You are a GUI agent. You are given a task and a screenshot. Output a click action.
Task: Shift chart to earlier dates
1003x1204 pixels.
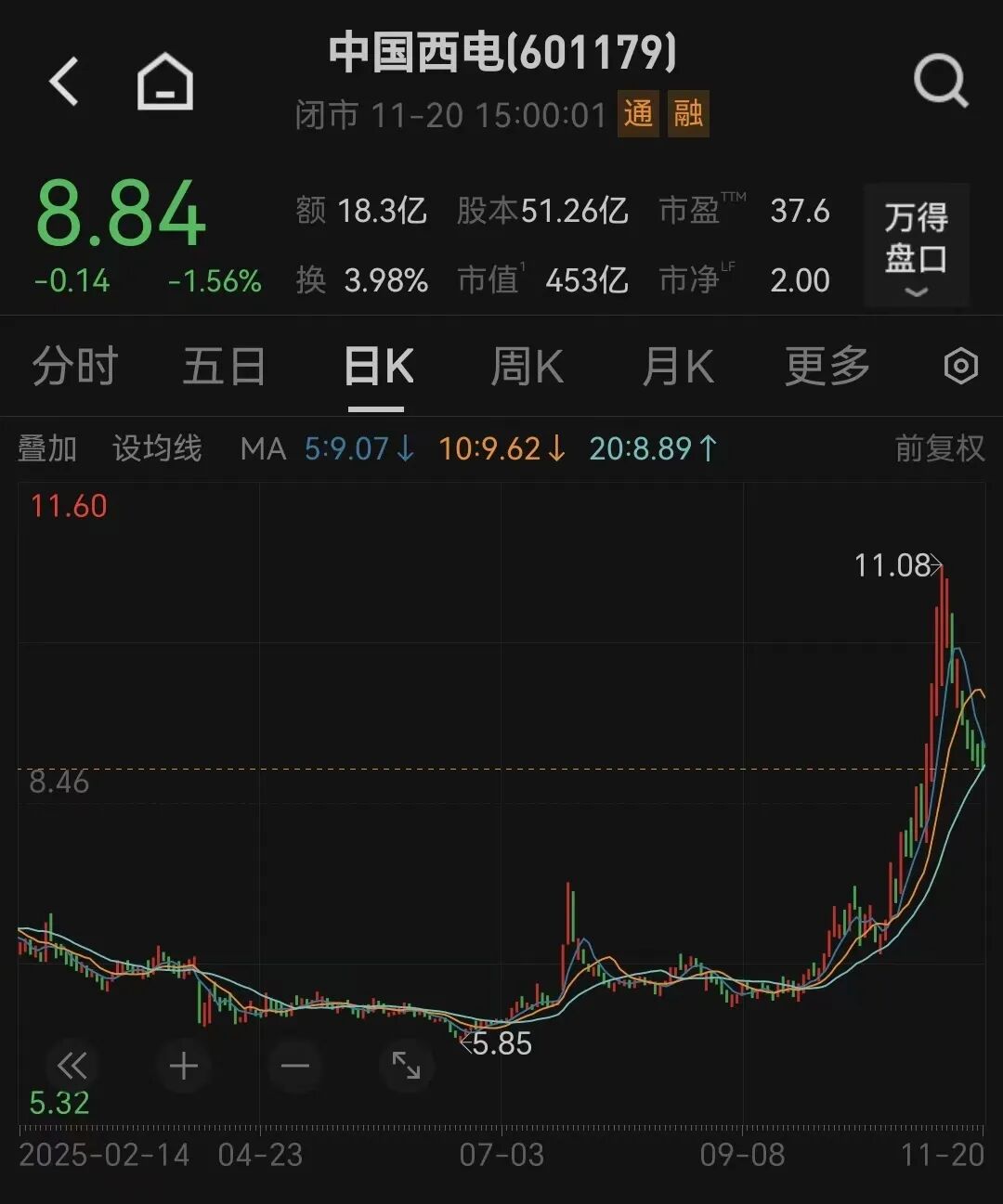[72, 1065]
